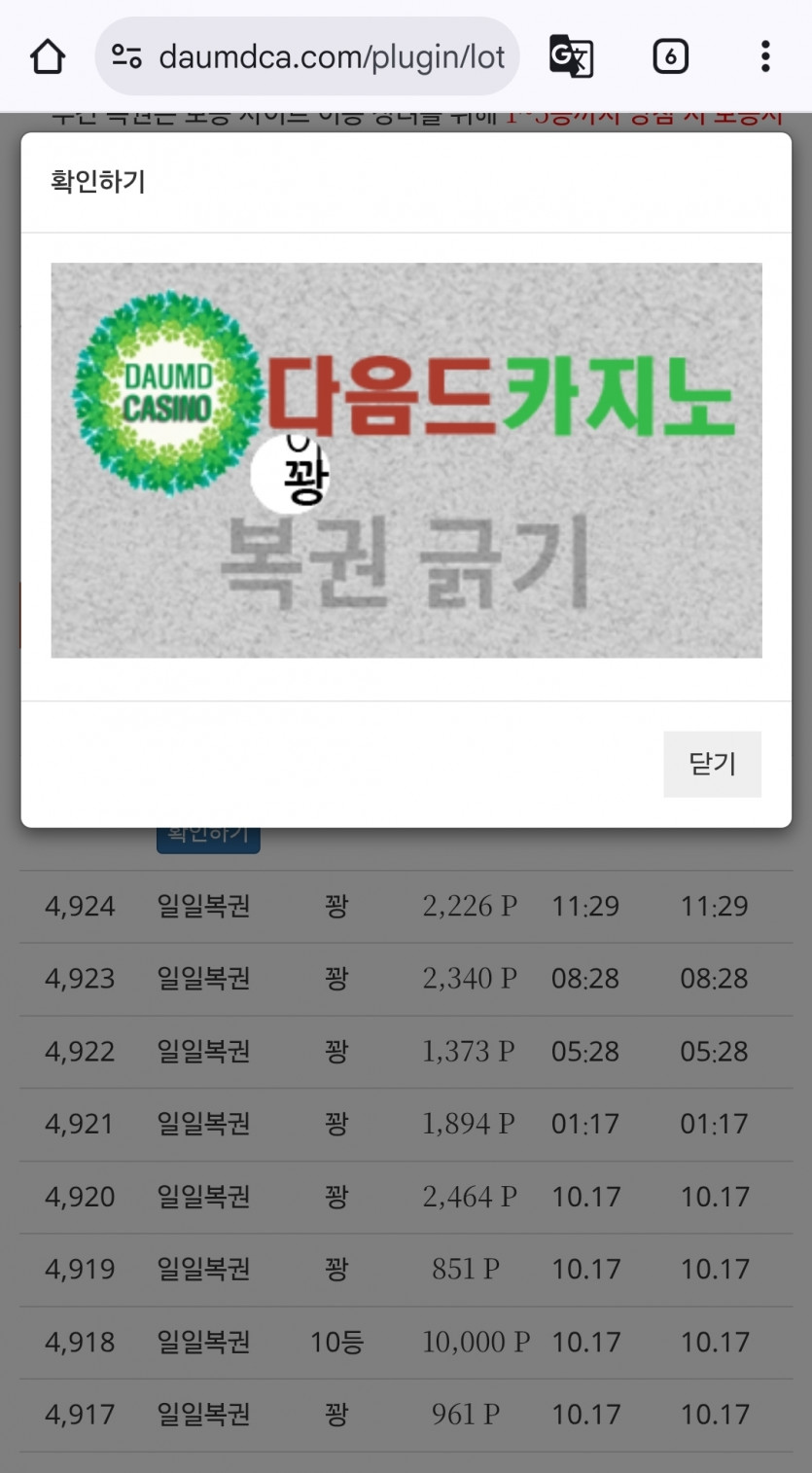Screen dimensions: 812x1473
Task: Open the page translate icon
Action: point(571,56)
